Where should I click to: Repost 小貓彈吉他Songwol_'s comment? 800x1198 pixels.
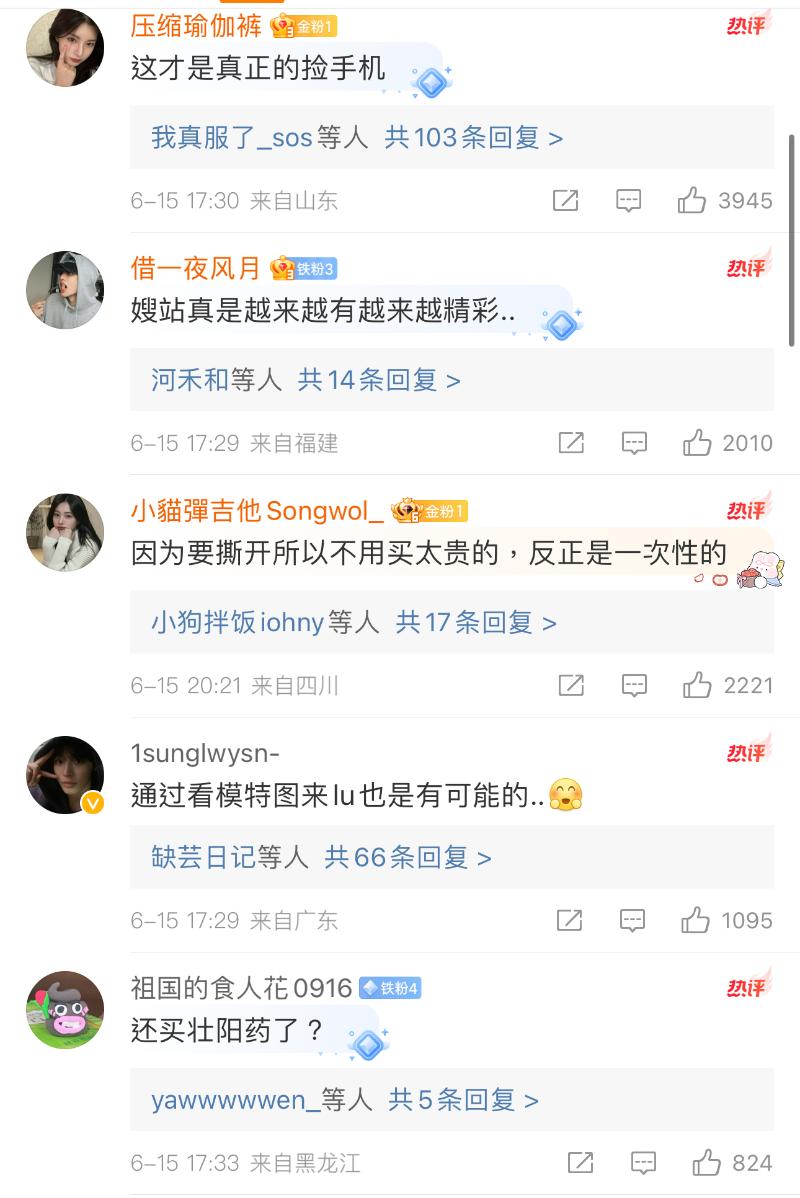571,685
